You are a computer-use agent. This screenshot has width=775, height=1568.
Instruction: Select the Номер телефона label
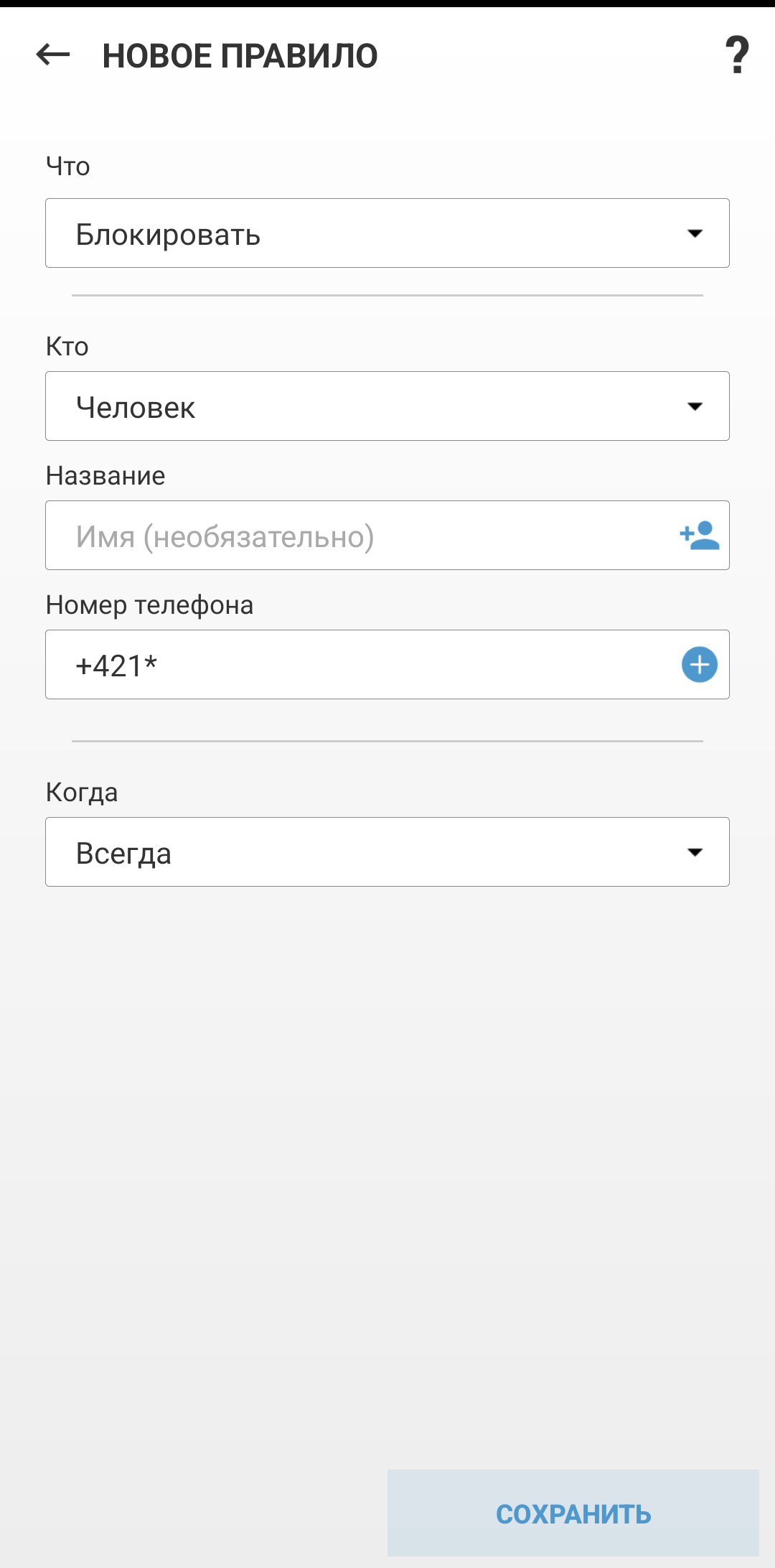click(149, 605)
